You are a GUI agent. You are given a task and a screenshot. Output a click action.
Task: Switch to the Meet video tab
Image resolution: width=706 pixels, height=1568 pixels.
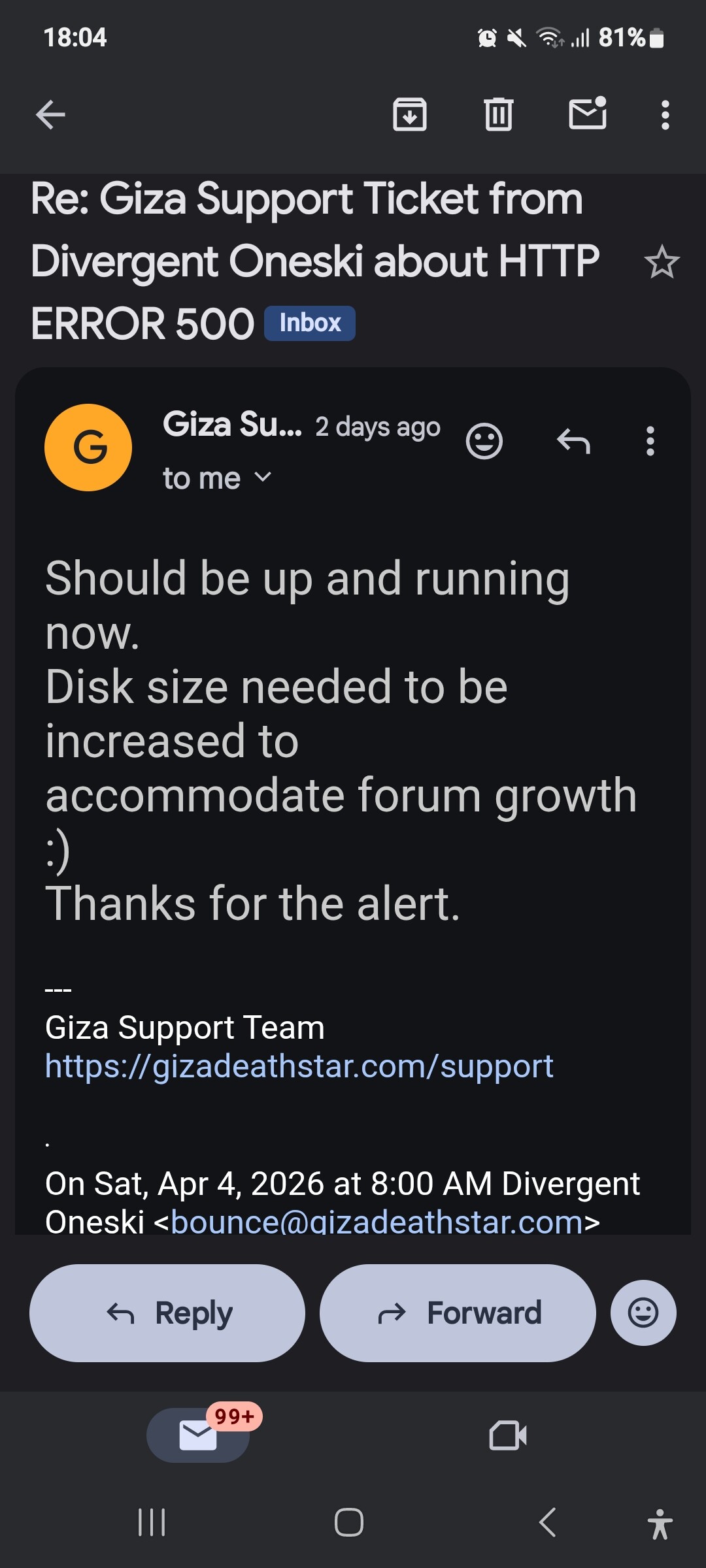click(x=508, y=1435)
